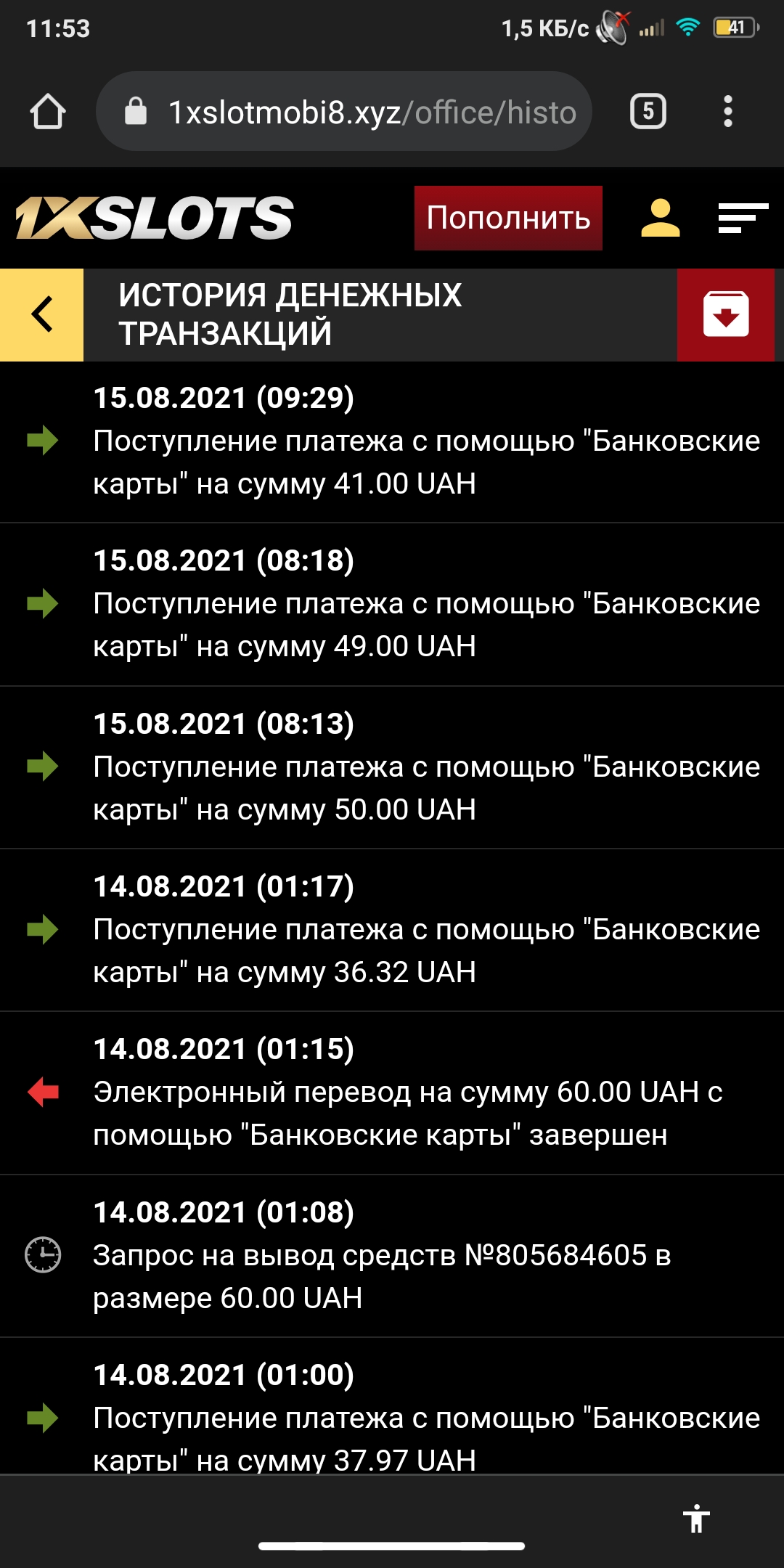Image resolution: width=784 pixels, height=1568 pixels.
Task: Open the browser tab switcher showing 5
Action: coord(648,111)
